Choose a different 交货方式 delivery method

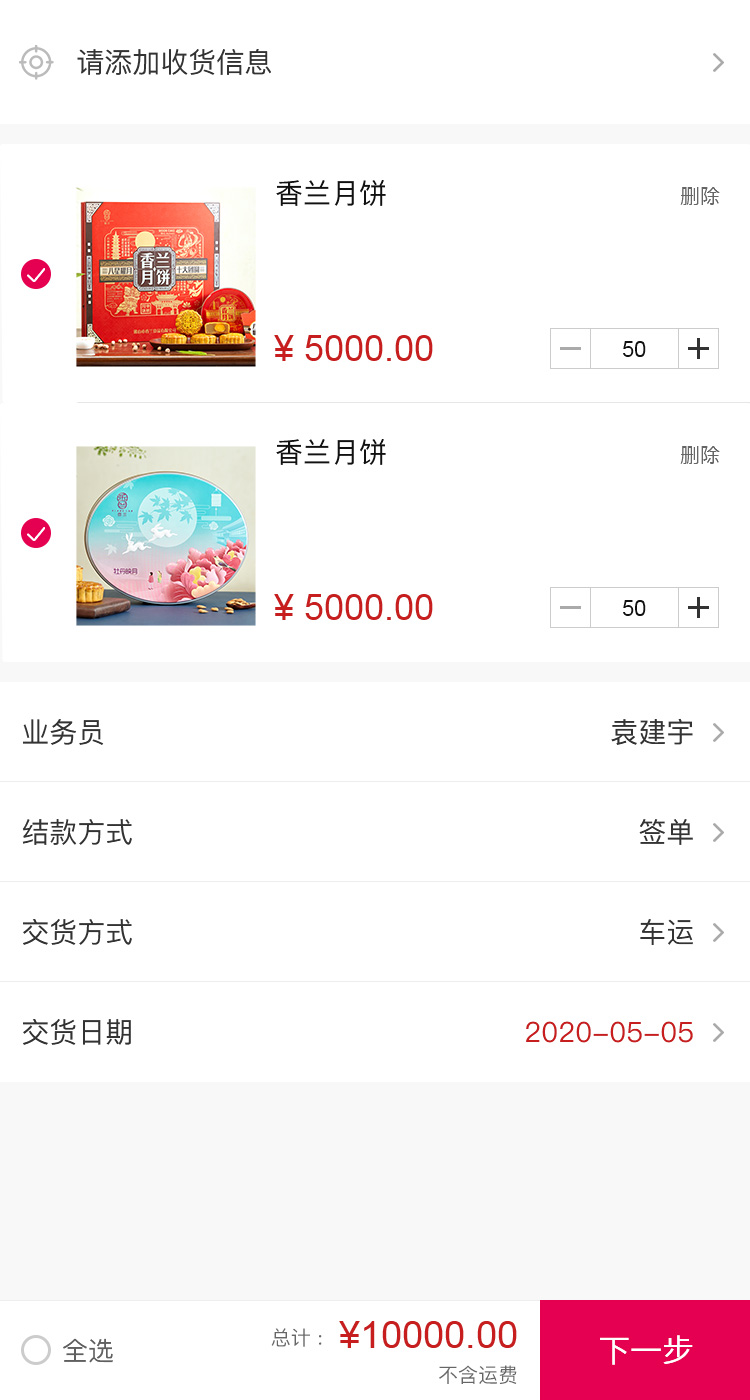pyautogui.click(x=375, y=932)
